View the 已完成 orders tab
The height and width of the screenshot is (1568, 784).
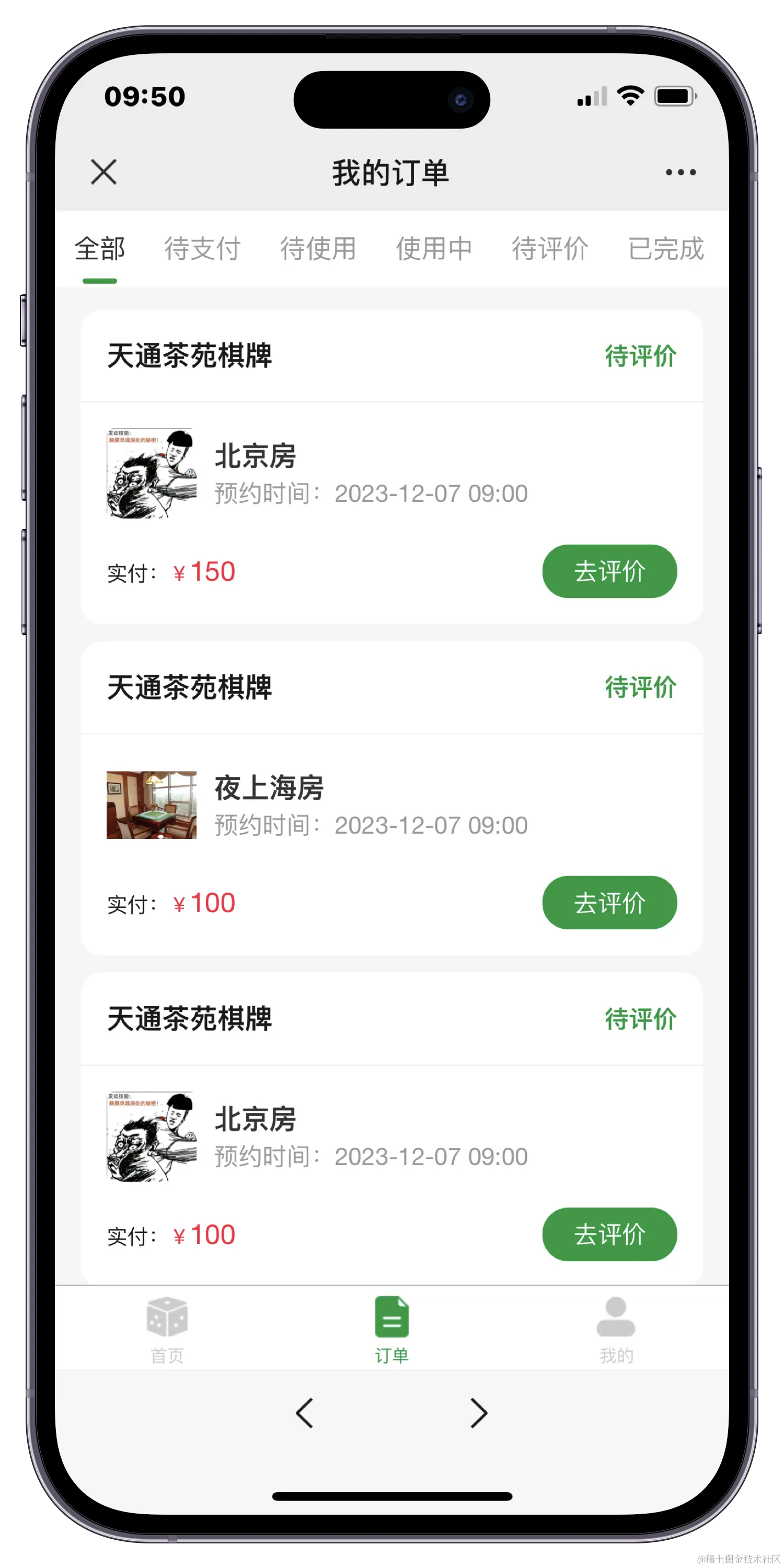[666, 249]
